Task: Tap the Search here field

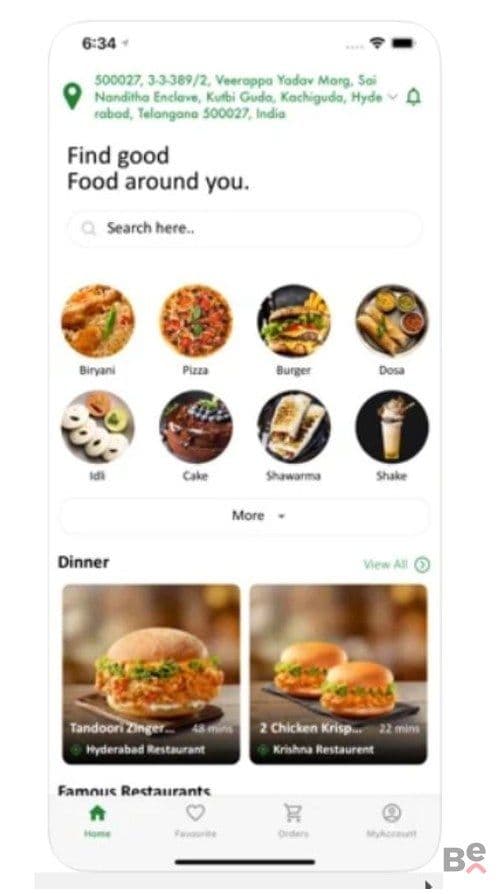Action: point(245,229)
